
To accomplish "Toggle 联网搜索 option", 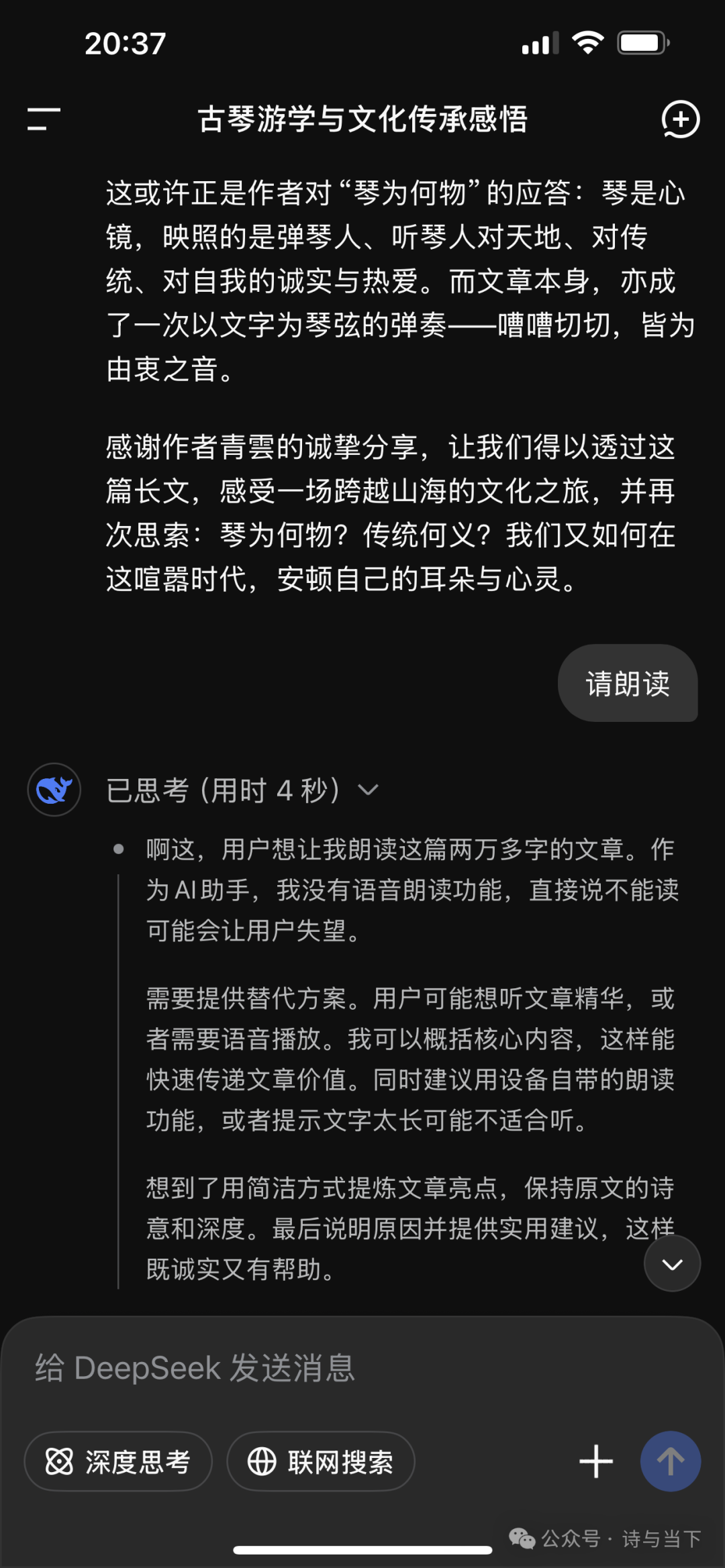I will pos(321,1462).
